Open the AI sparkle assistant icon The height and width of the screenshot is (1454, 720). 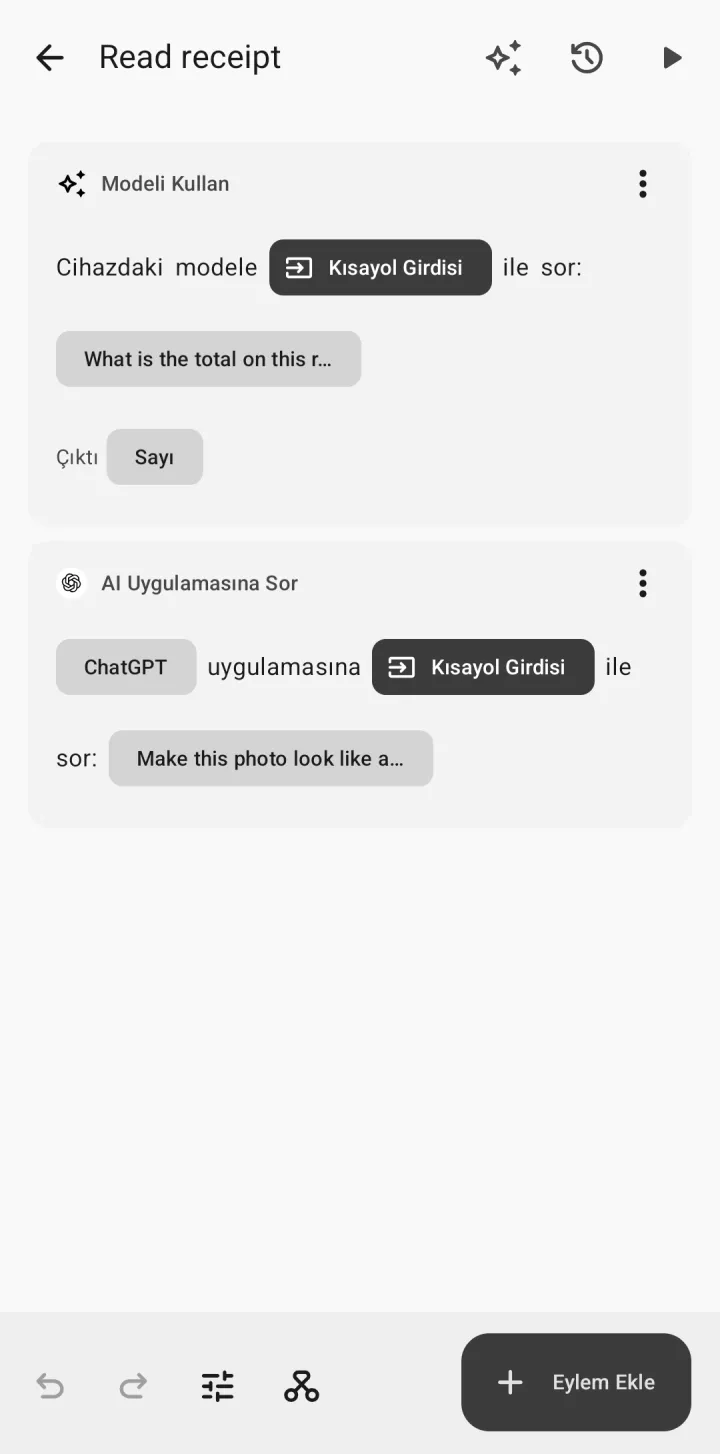point(504,58)
